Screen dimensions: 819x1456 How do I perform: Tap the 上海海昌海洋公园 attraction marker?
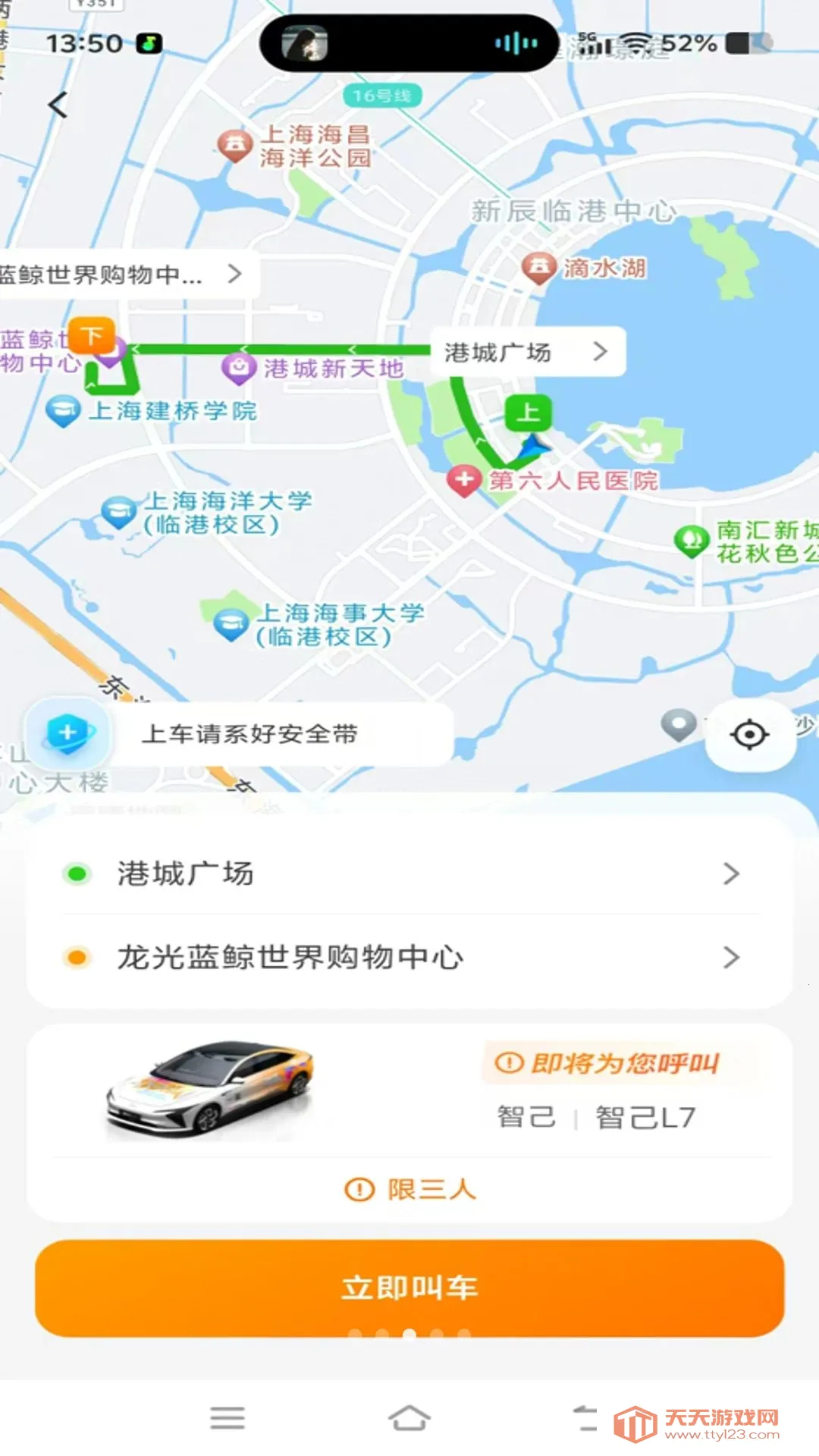click(x=235, y=143)
